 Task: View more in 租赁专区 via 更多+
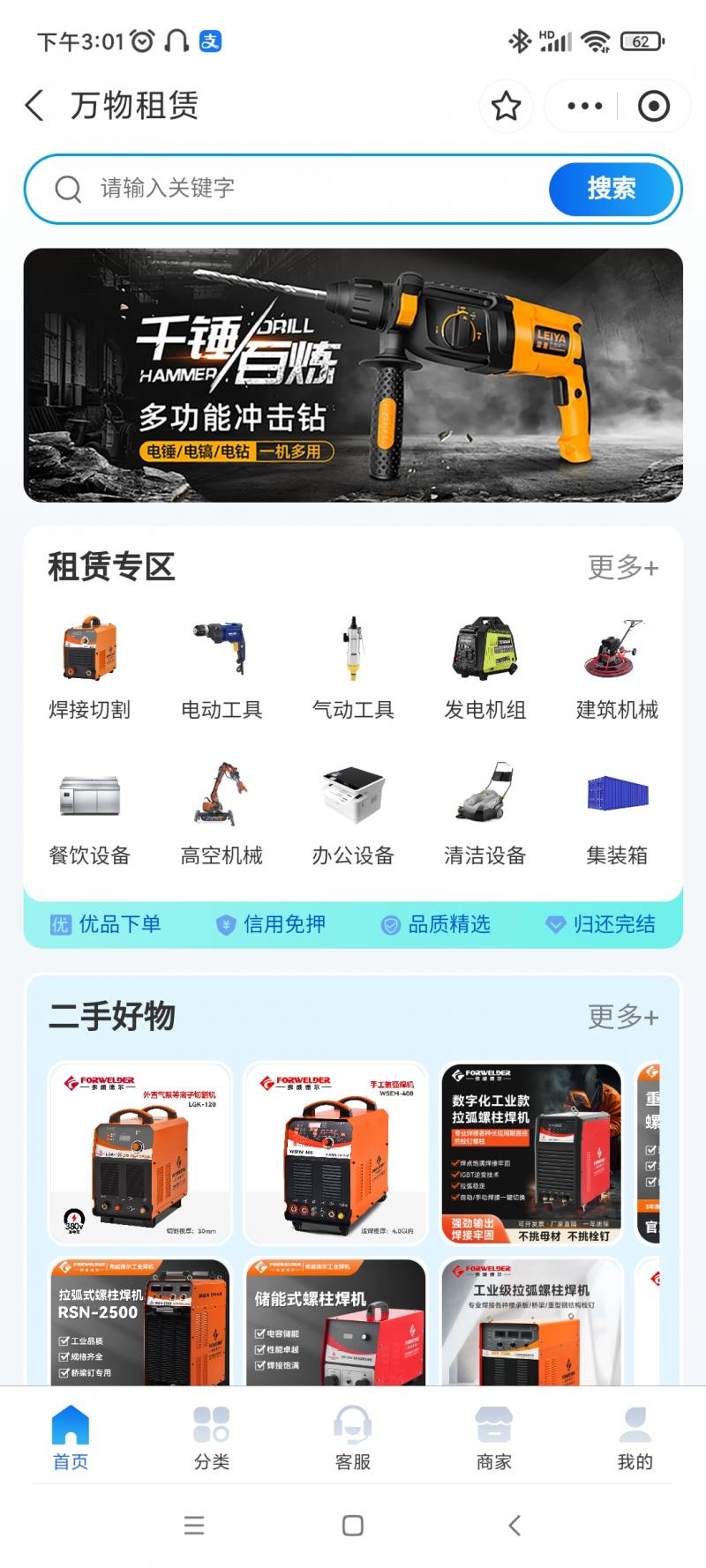623,567
